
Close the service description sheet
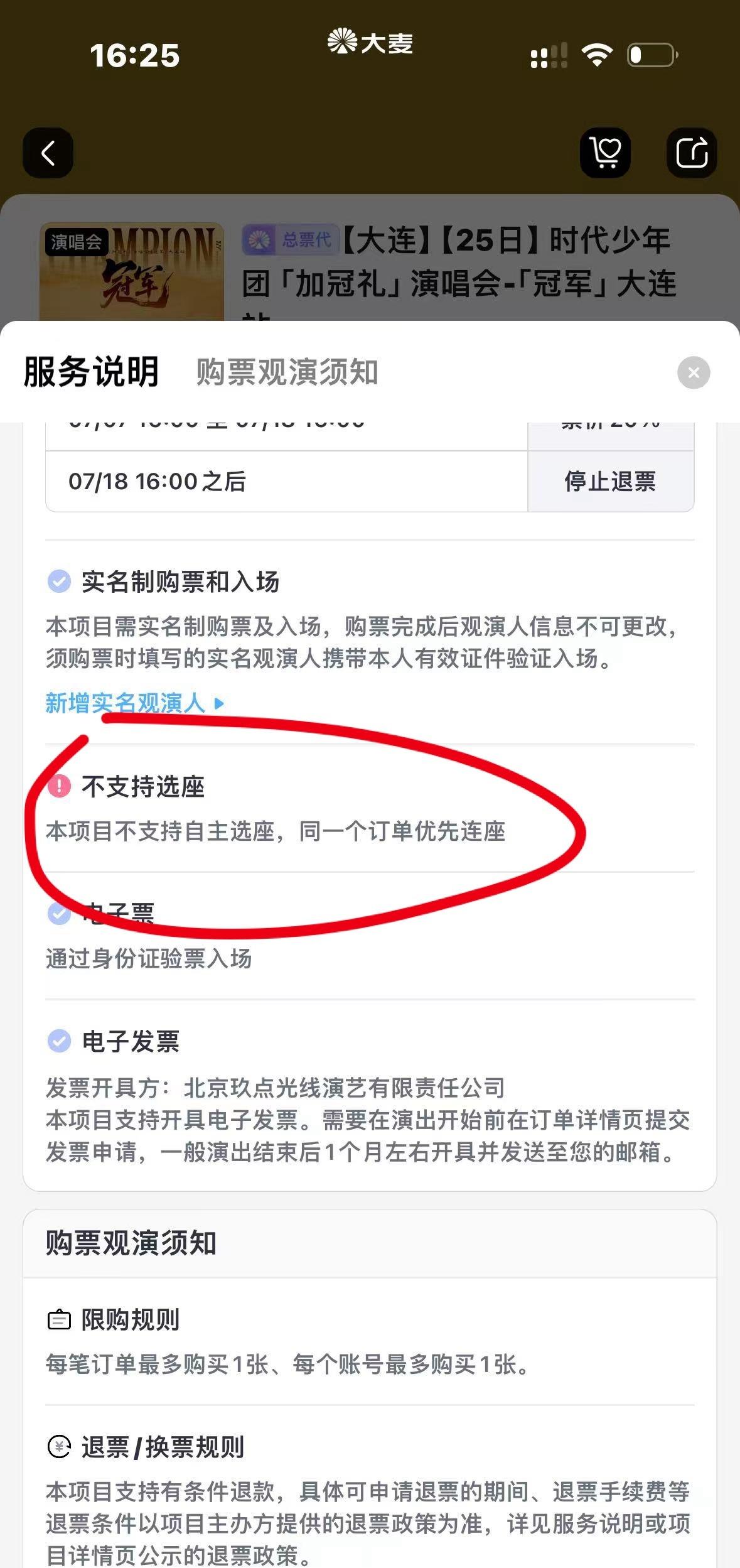point(694,373)
